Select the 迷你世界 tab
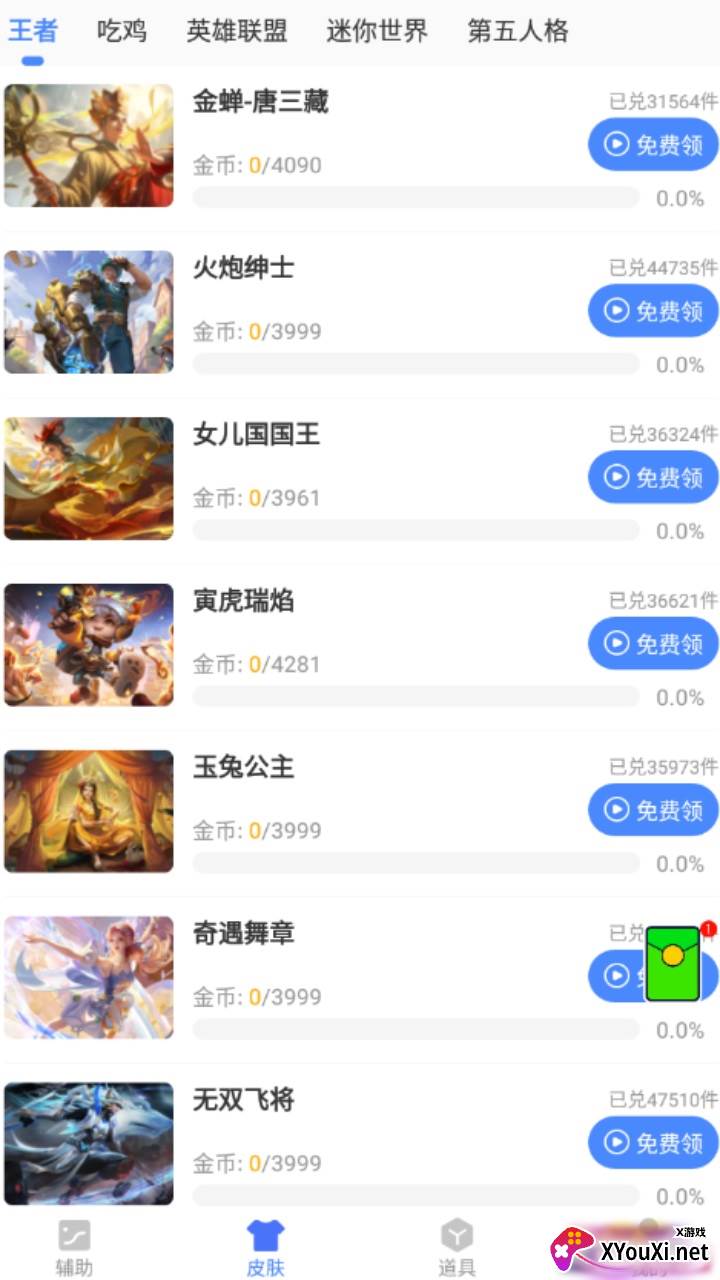Screen dimensions: 720x1280 click(375, 31)
